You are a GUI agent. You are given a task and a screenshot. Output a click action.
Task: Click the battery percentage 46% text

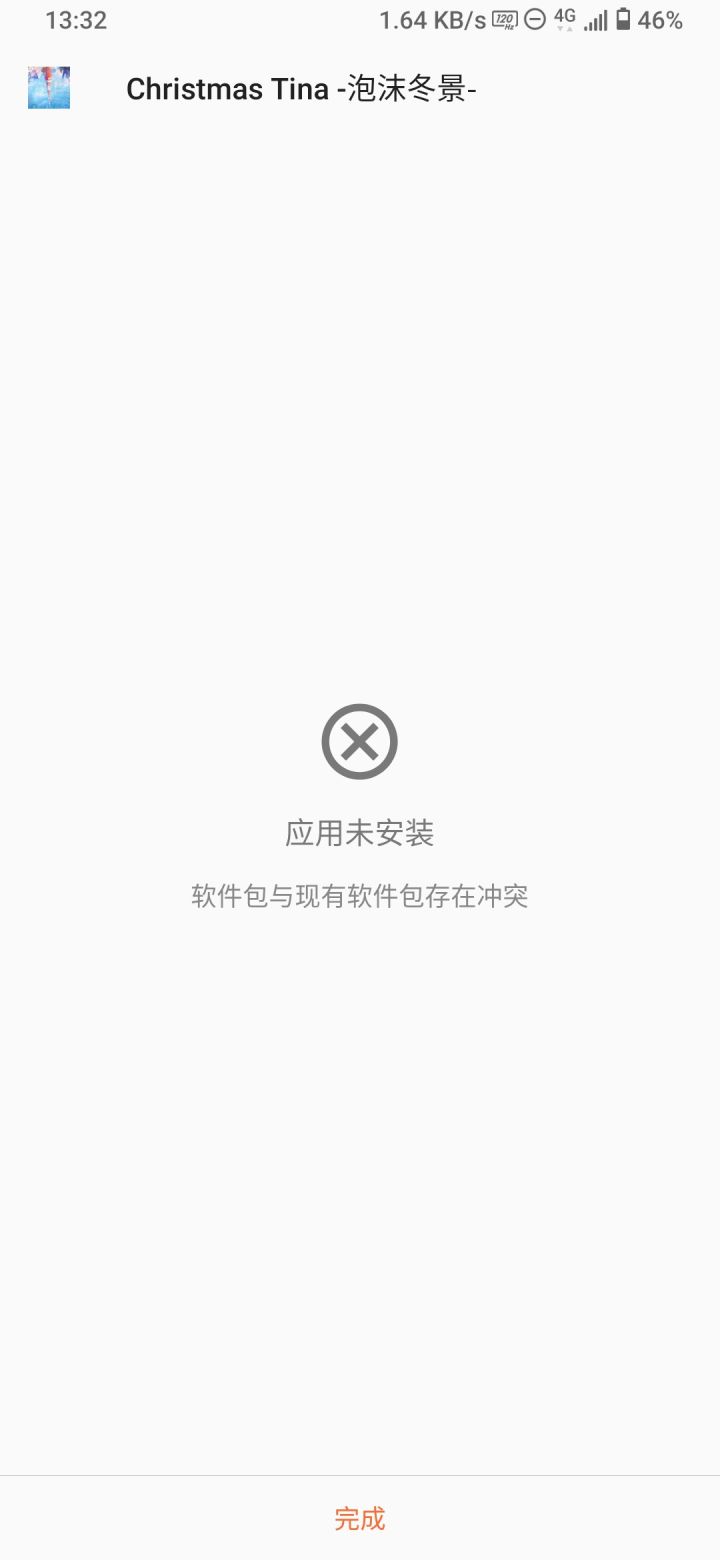pos(661,19)
